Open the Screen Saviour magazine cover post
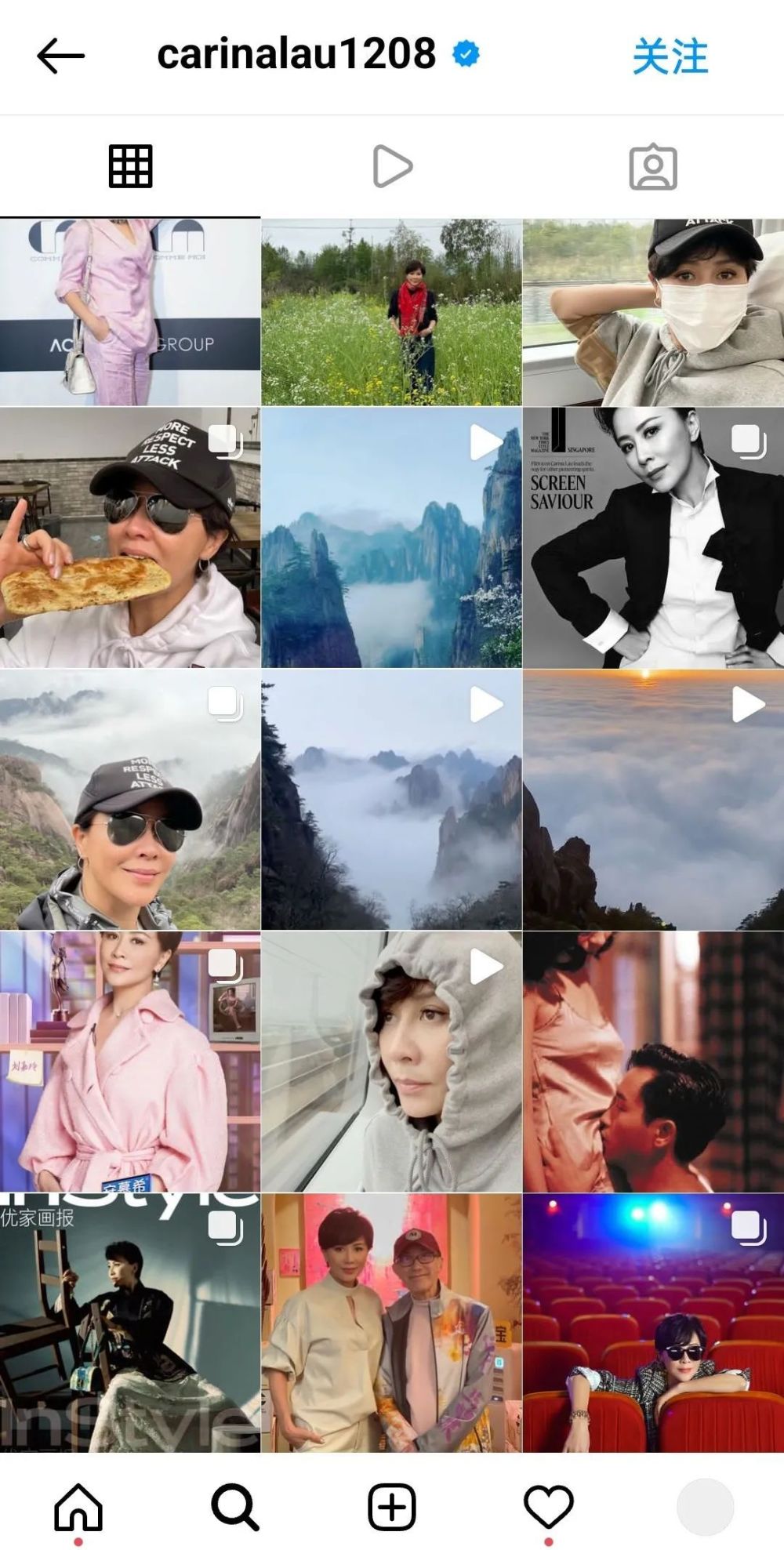Viewport: 784px width, 1550px height. point(653,537)
